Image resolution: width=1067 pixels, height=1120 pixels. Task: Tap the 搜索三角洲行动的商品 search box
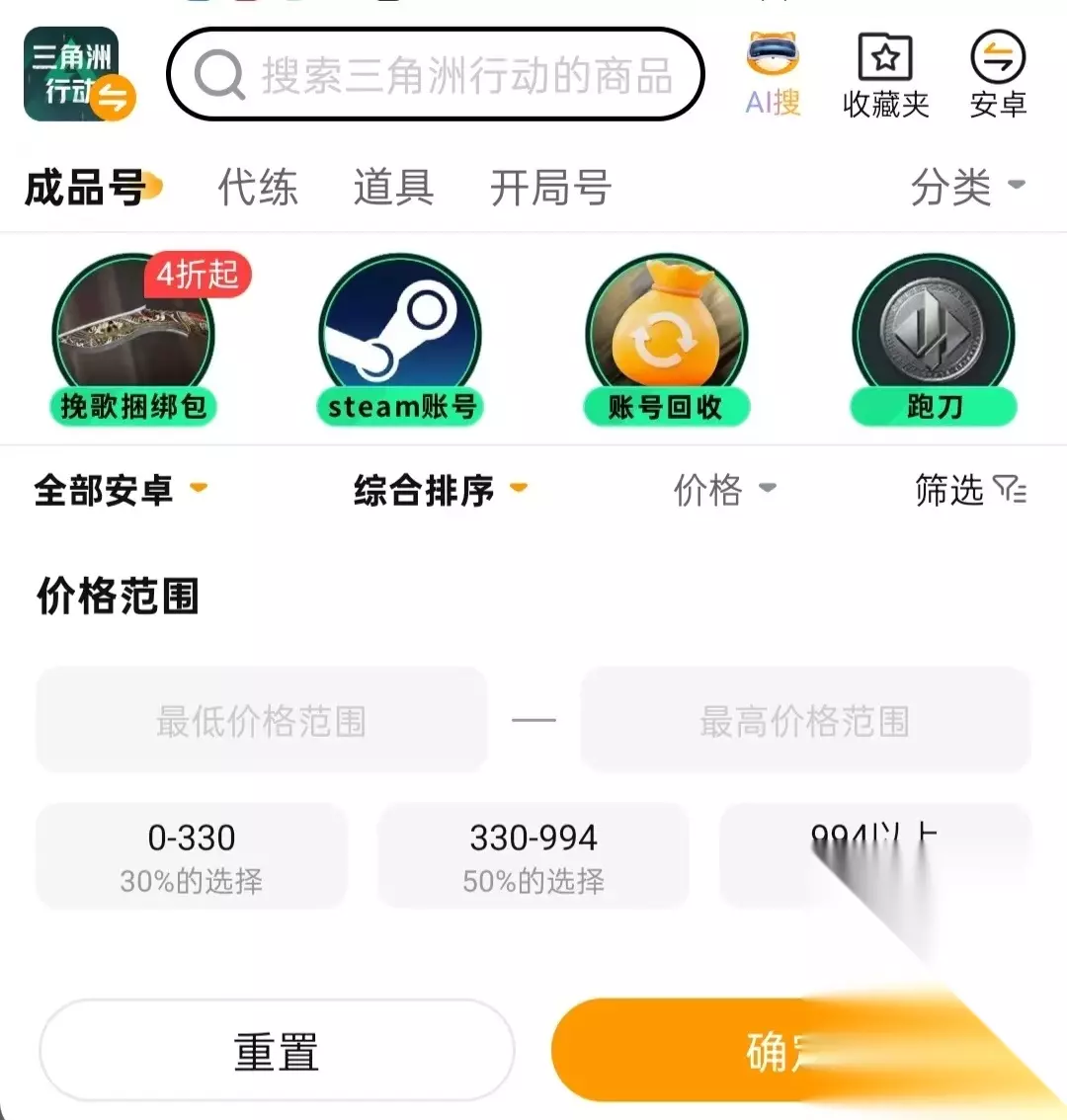[x=436, y=74]
